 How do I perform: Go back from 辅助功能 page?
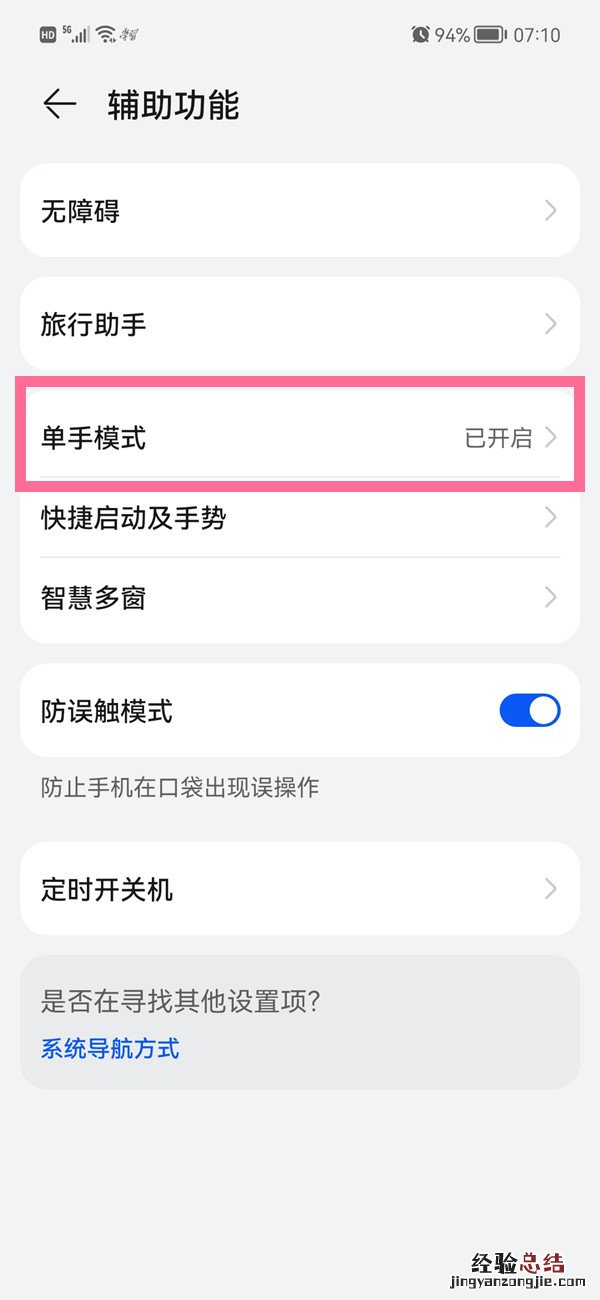[x=60, y=104]
